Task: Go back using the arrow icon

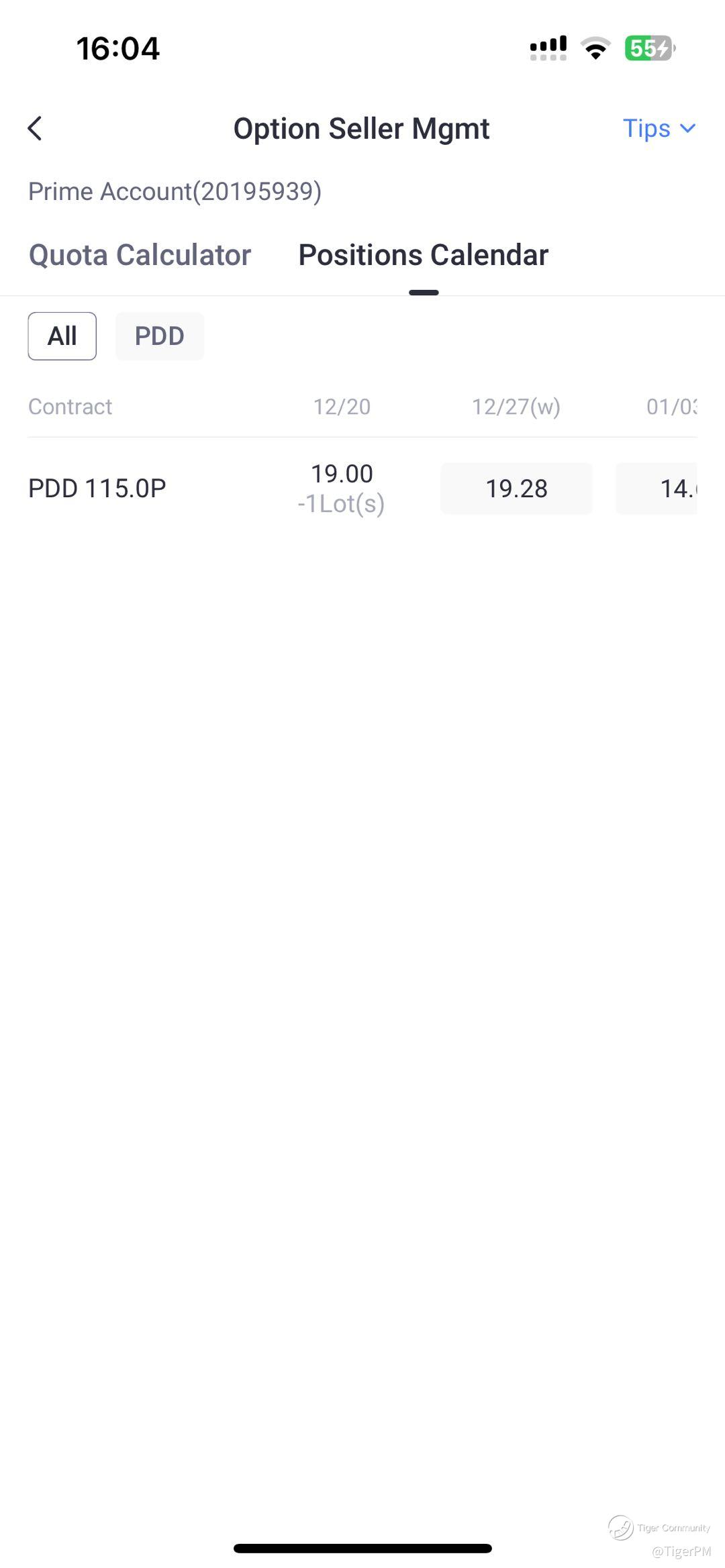Action: 35,128
